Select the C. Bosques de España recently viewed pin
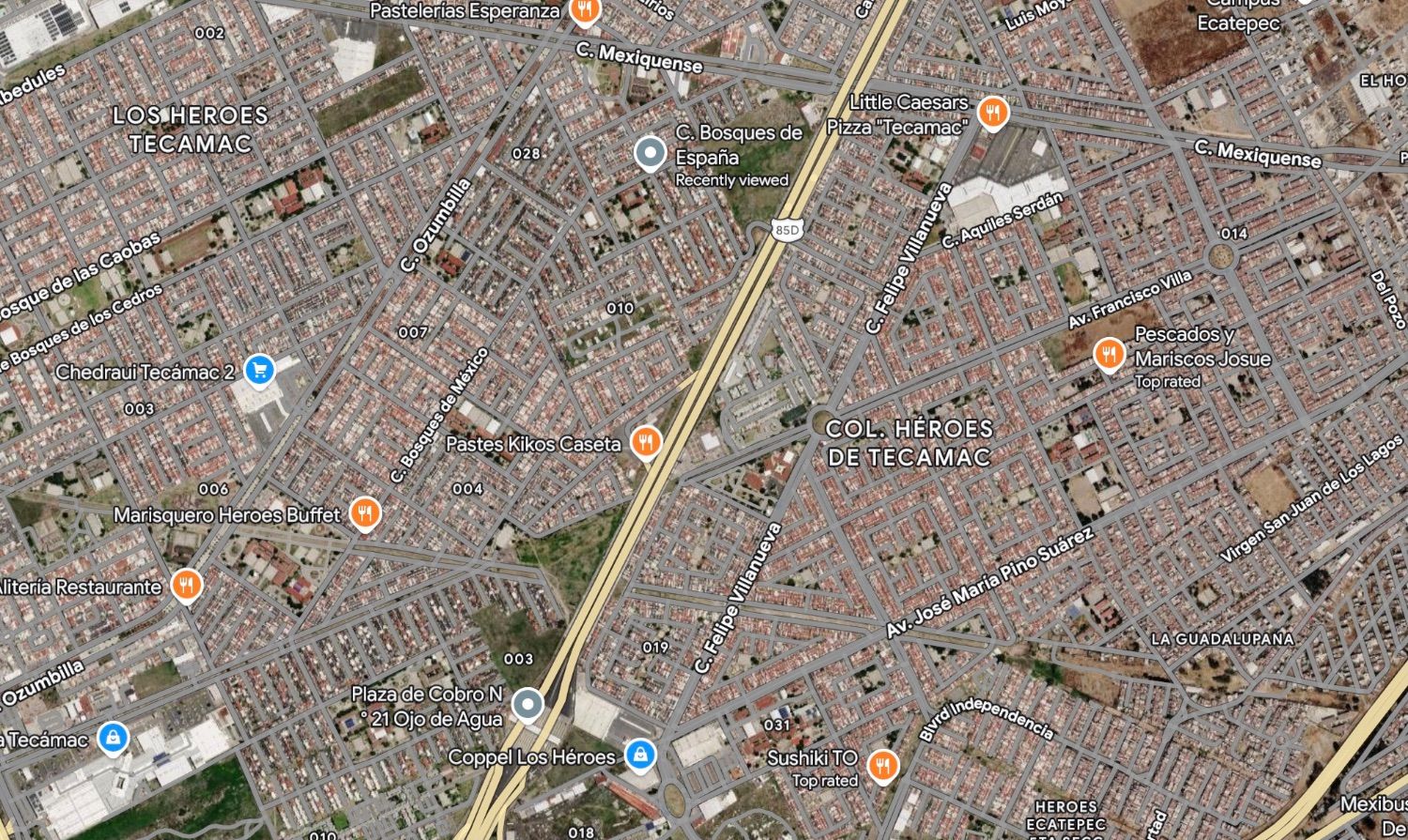 coord(650,153)
